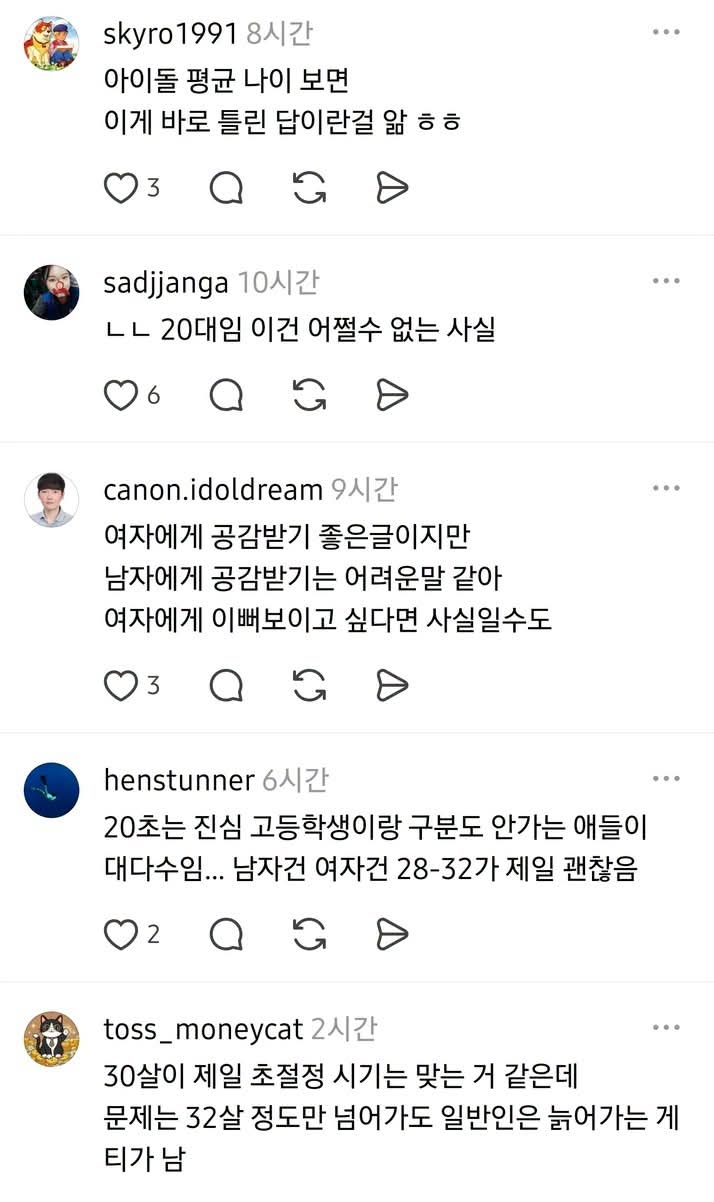Open overflow menu on henstunner's comment
The image size is (714, 1202).
tap(666, 778)
